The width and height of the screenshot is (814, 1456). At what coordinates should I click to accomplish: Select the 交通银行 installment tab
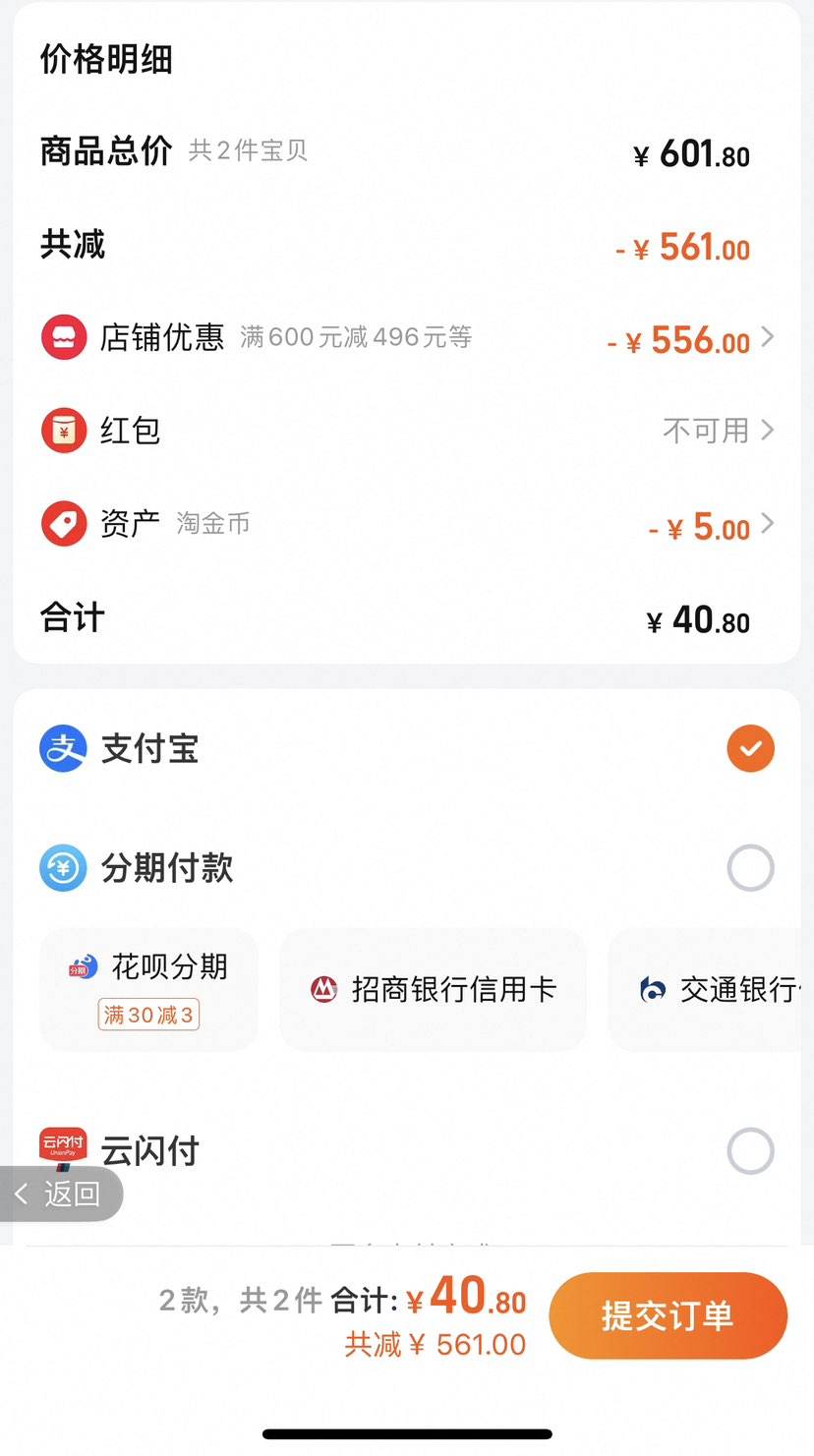tap(727, 989)
